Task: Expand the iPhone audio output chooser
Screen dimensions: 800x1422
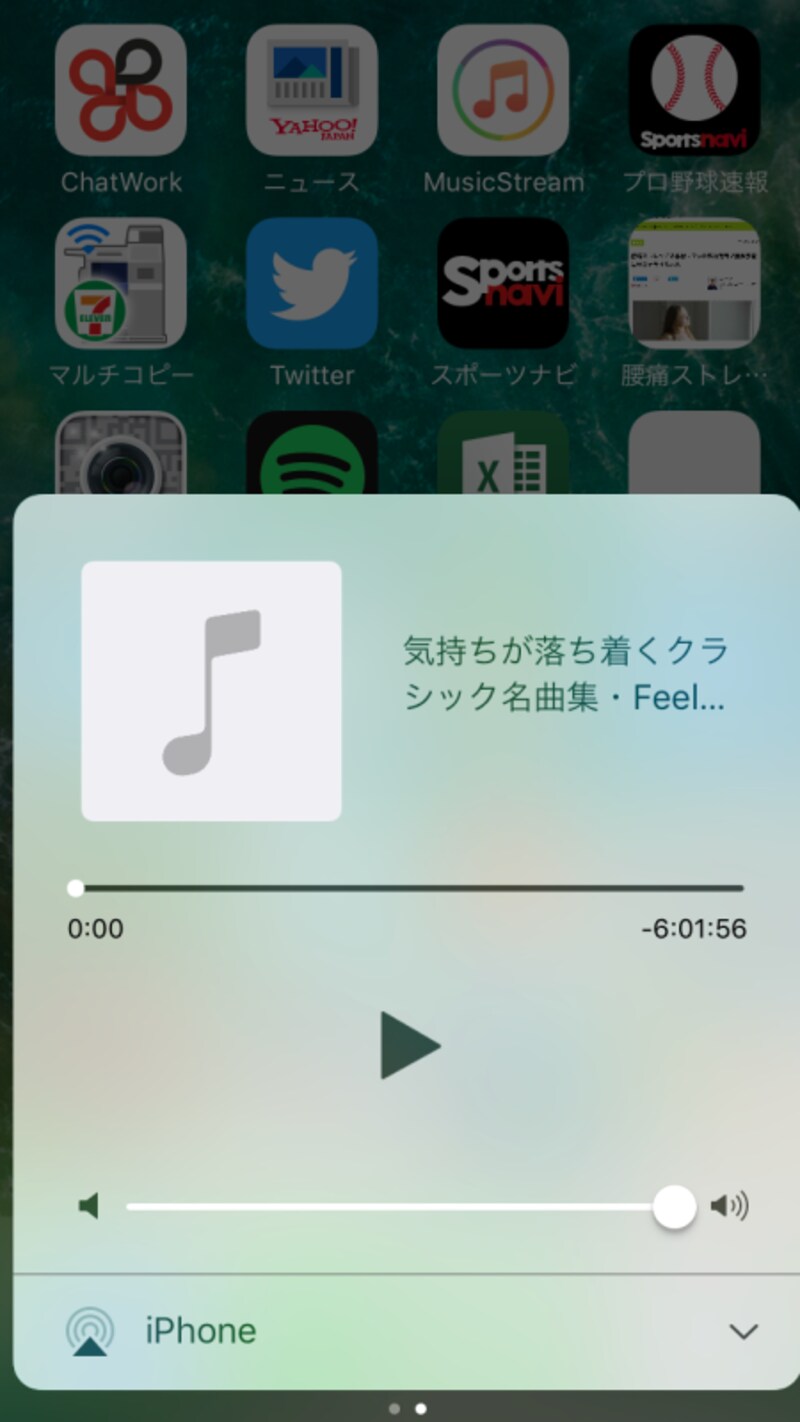Action: click(x=743, y=1331)
